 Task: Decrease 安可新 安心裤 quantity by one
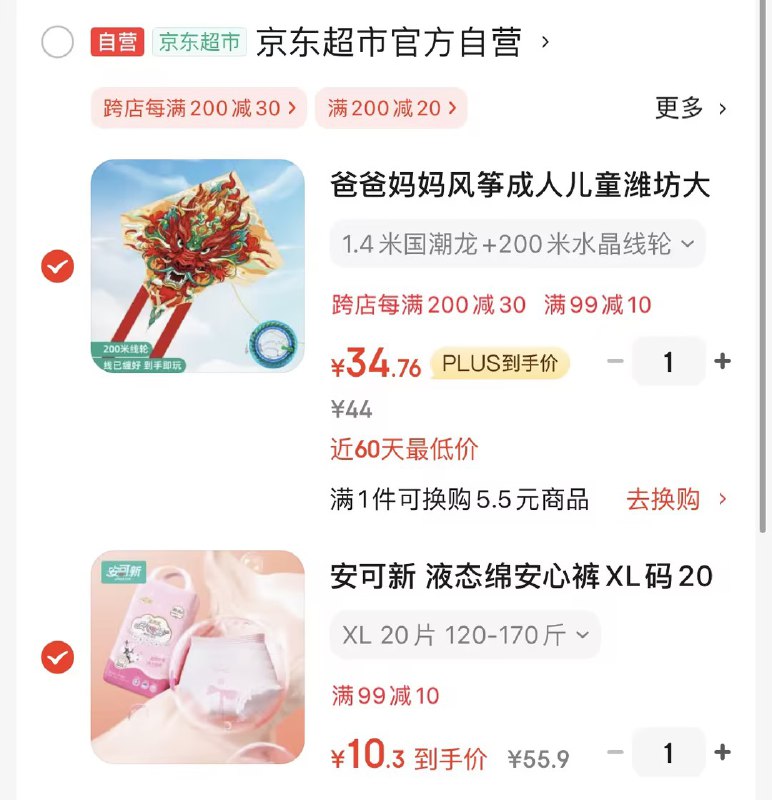click(616, 753)
